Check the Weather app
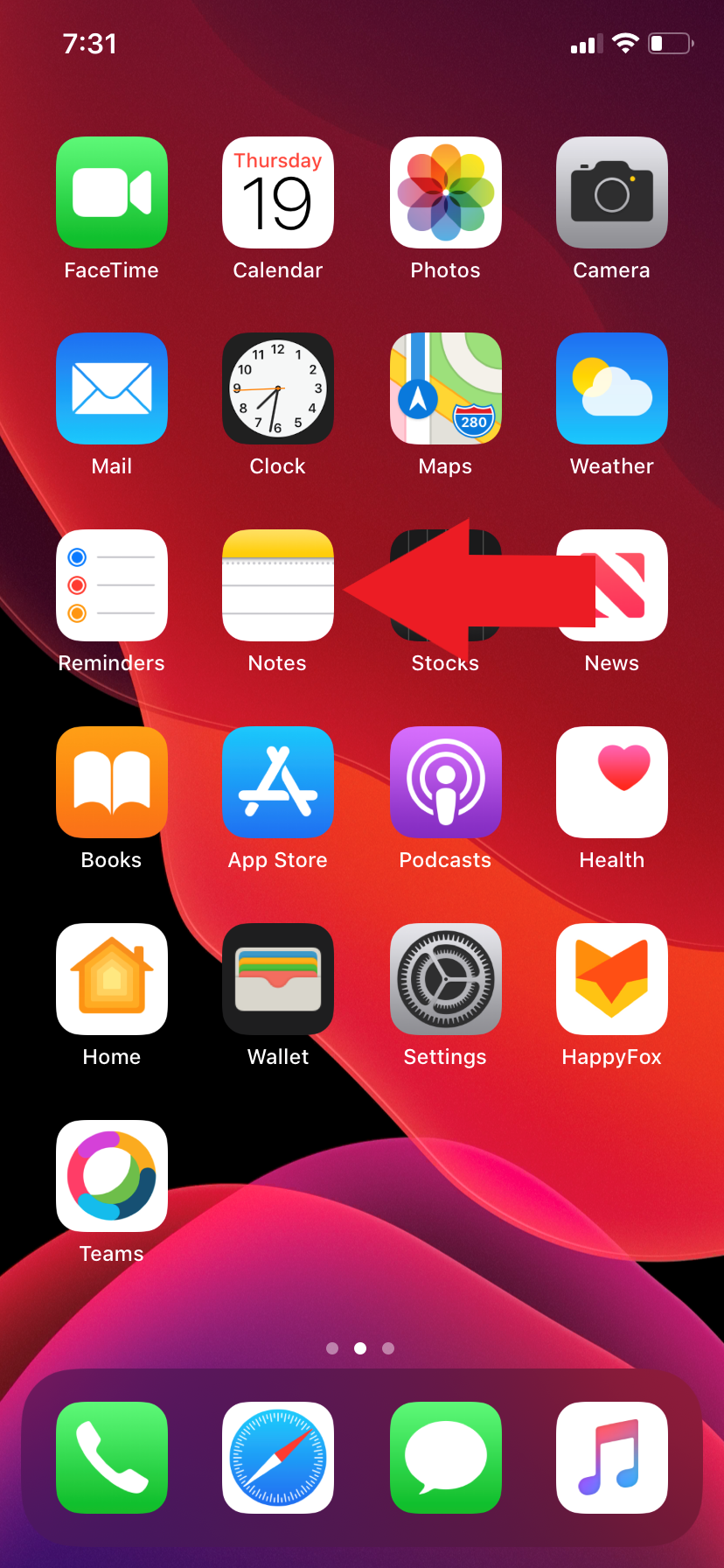Image resolution: width=724 pixels, height=1568 pixels. tap(612, 388)
